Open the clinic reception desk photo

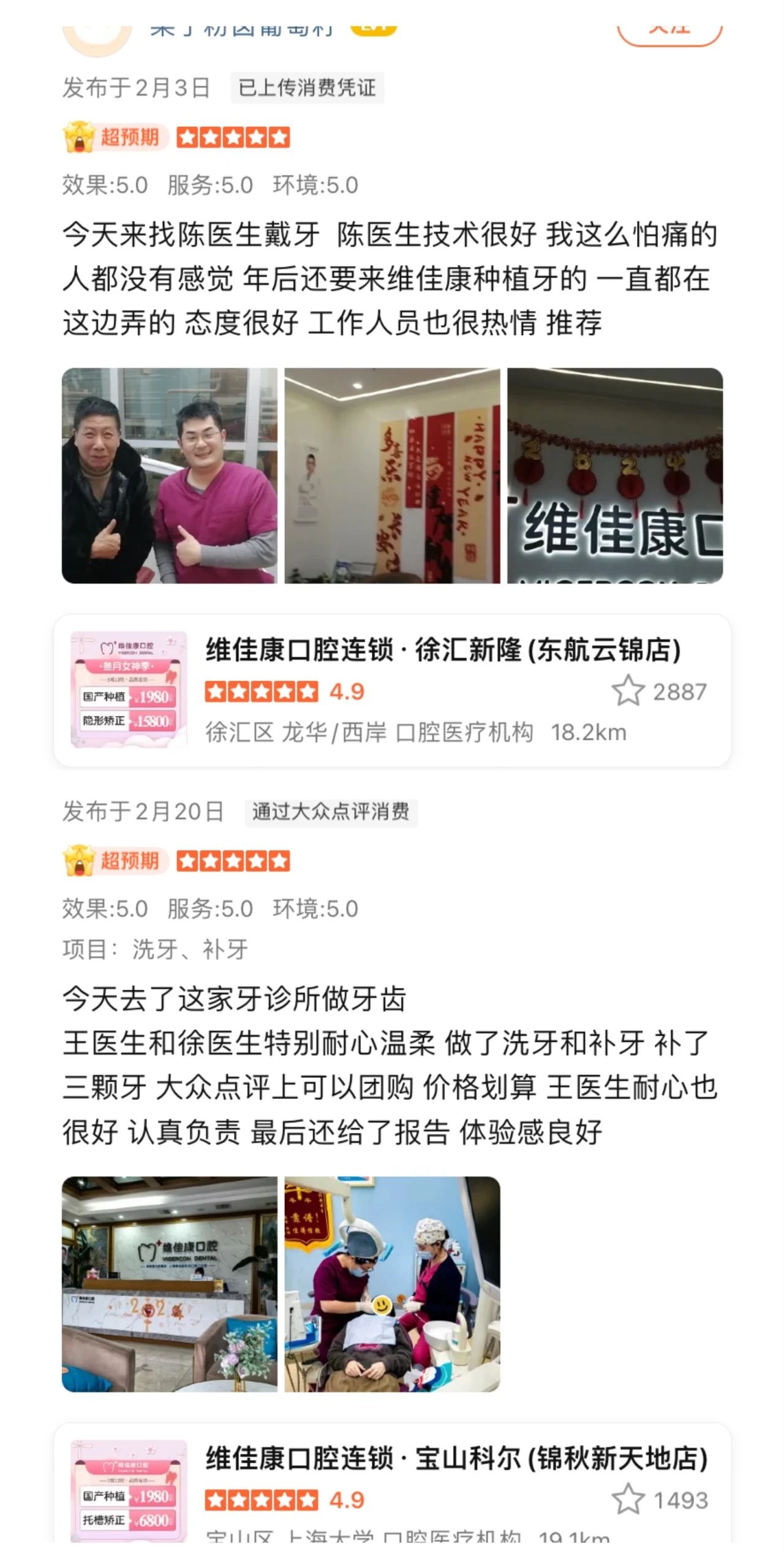click(170, 1284)
